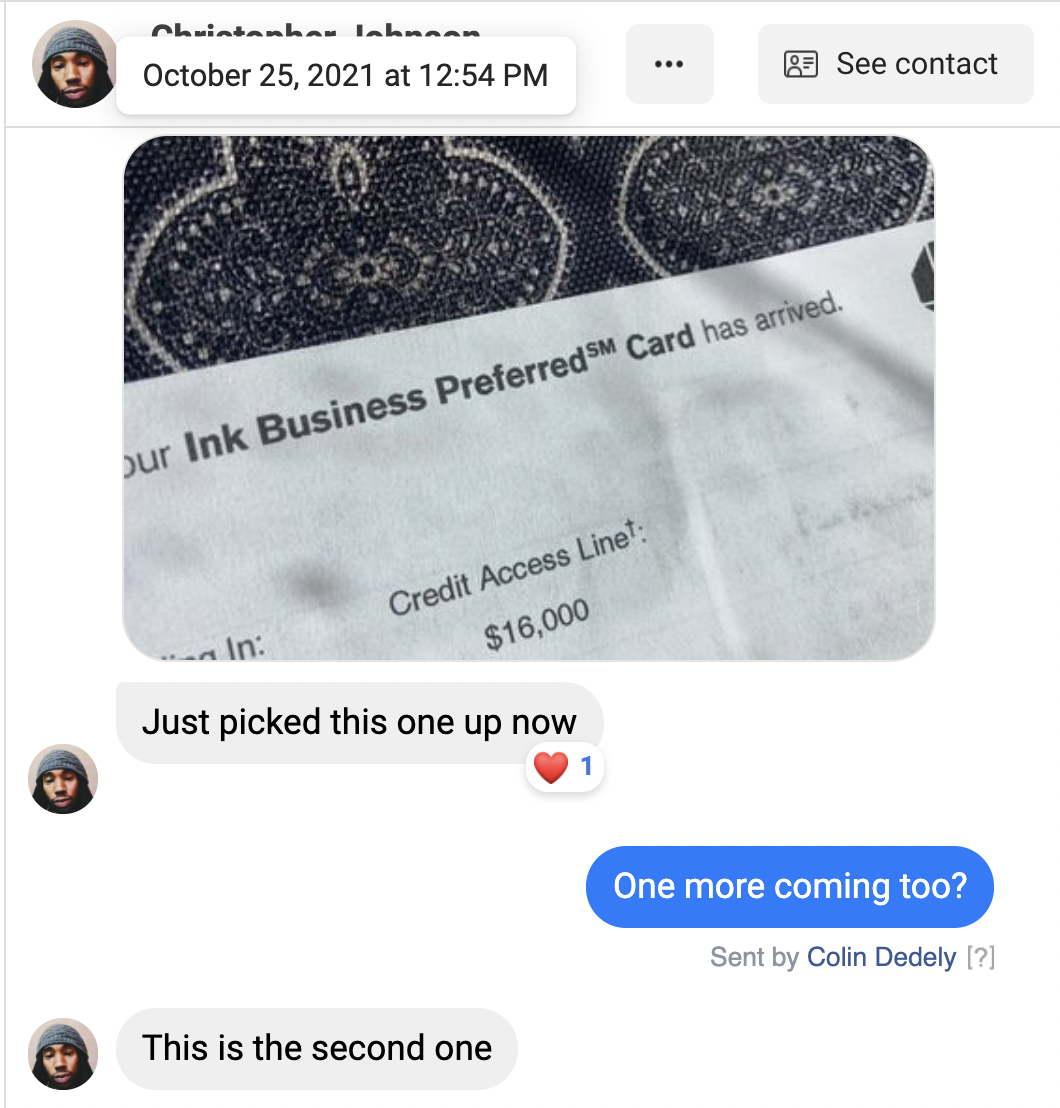The image size is (1060, 1108).
Task: View the heart reaction on the message
Action: pyautogui.click(x=564, y=768)
